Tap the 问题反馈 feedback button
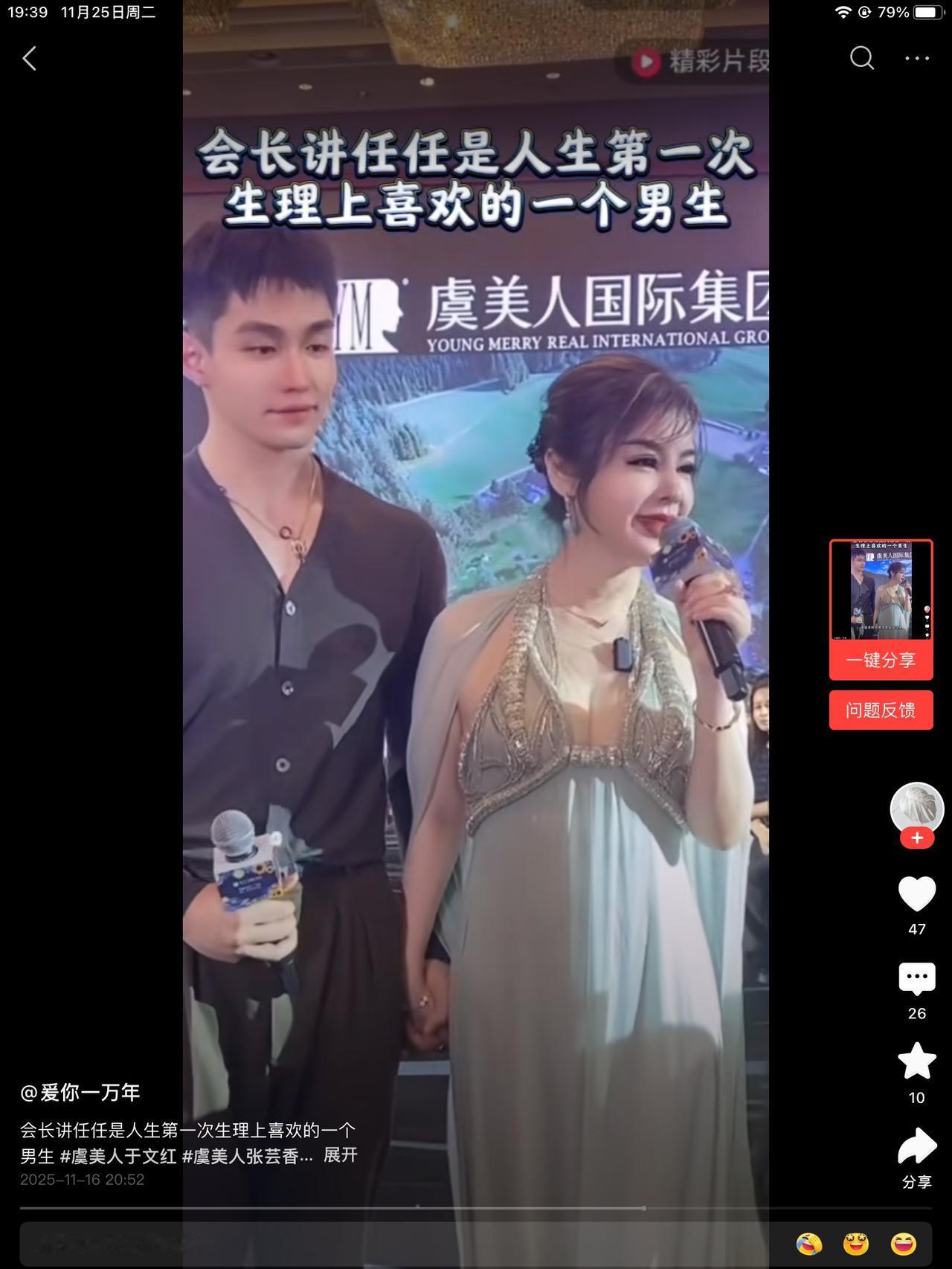952x1269 pixels. 881,710
